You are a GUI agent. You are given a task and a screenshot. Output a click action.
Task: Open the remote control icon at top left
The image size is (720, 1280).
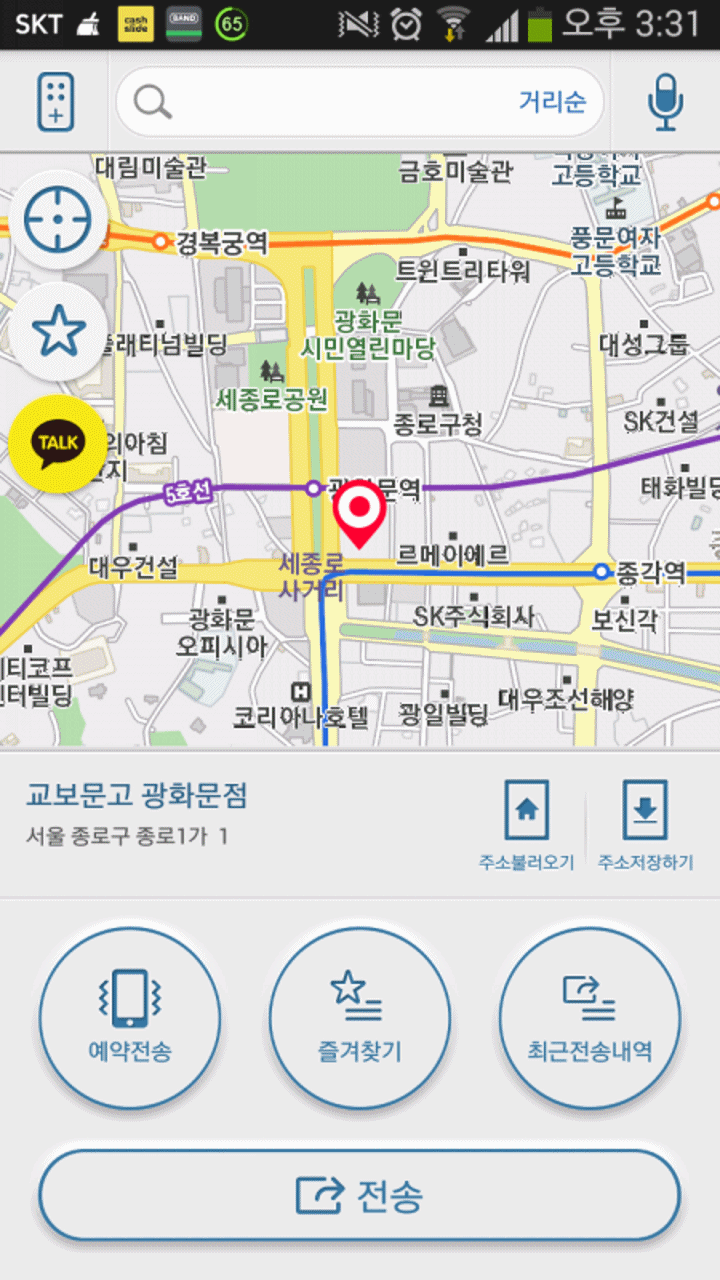click(56, 102)
